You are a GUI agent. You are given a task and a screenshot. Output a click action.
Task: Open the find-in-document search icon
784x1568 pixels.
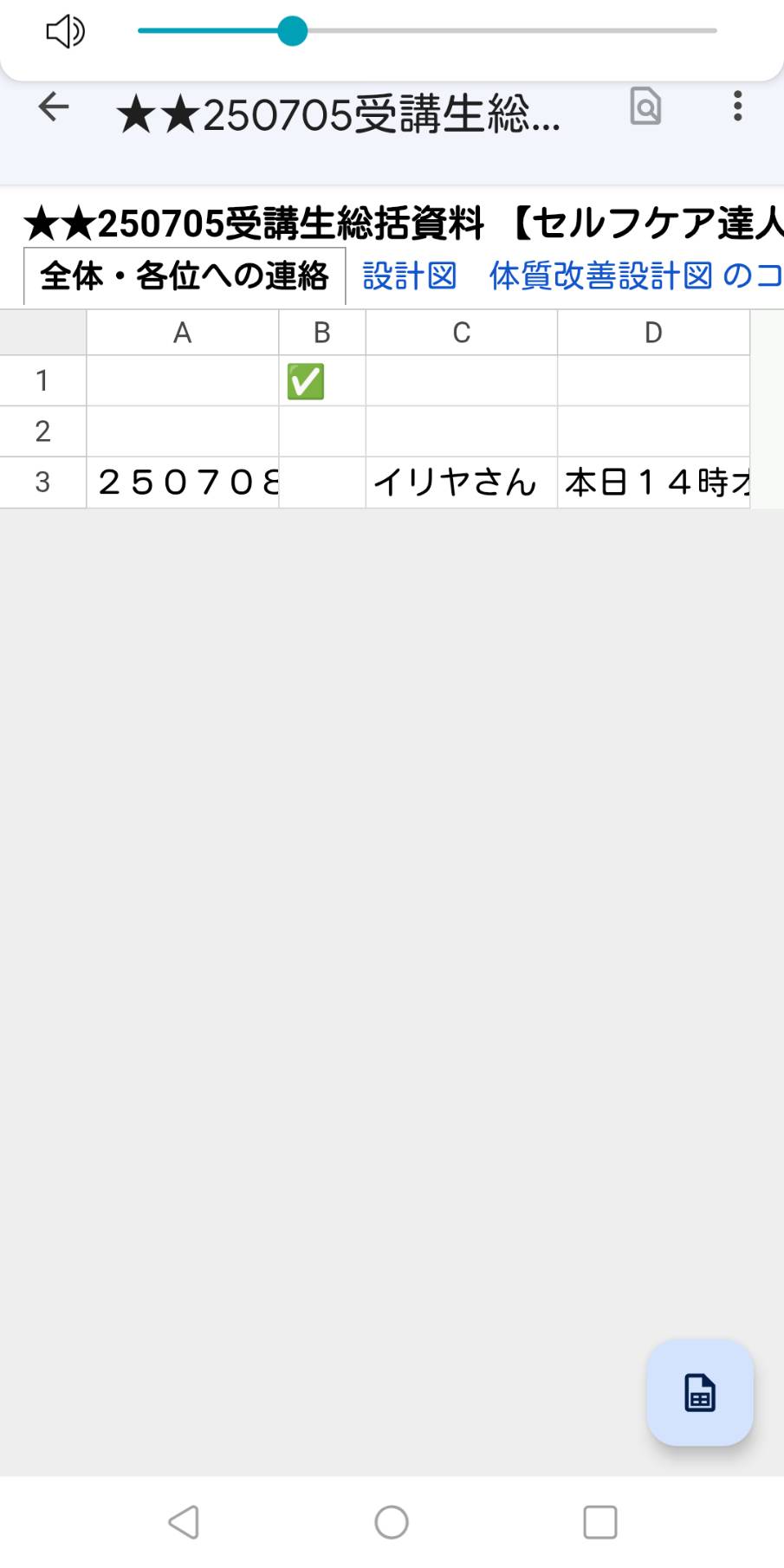click(x=645, y=107)
